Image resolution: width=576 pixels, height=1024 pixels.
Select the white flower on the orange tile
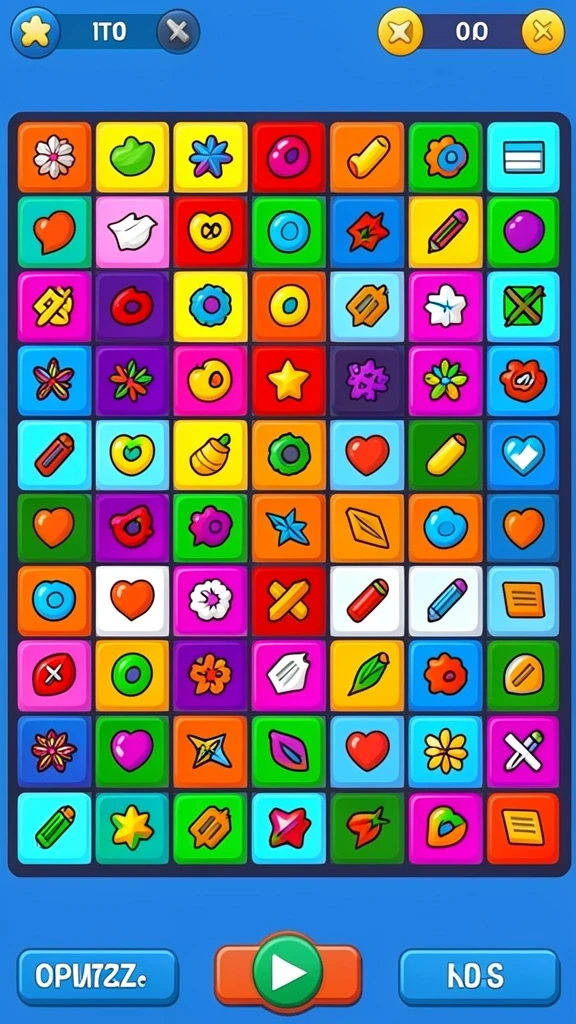coord(54,157)
